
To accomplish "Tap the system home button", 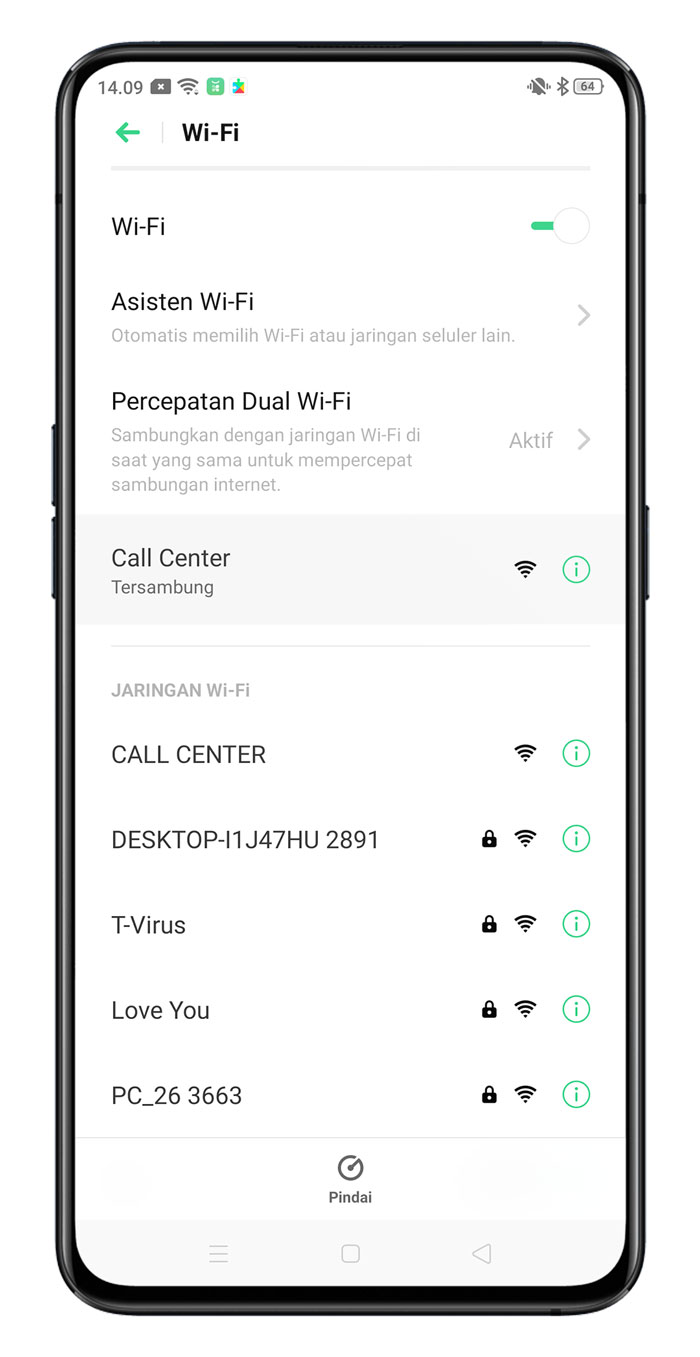I will pyautogui.click(x=350, y=1253).
